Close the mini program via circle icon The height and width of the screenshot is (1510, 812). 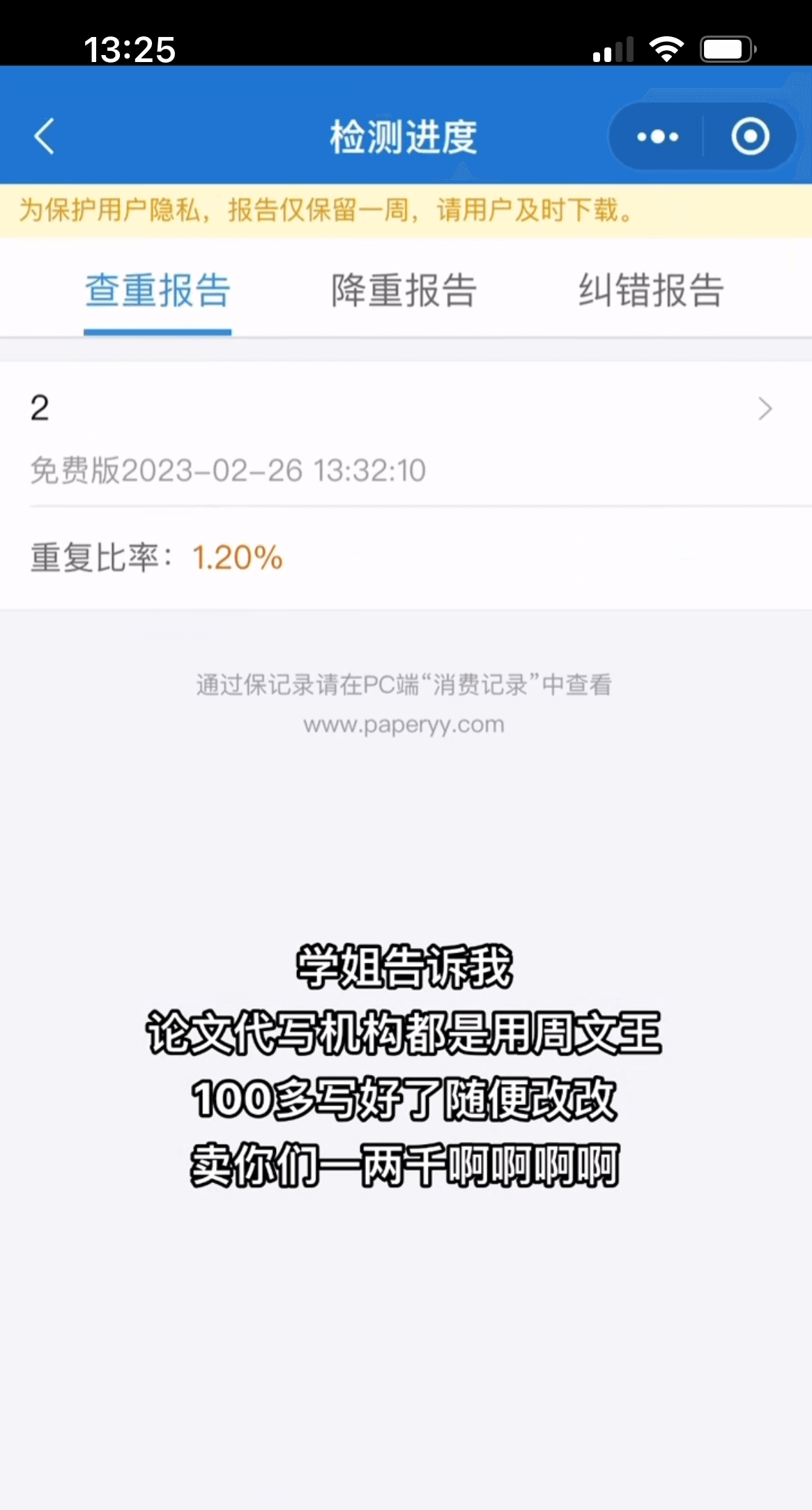point(750,137)
